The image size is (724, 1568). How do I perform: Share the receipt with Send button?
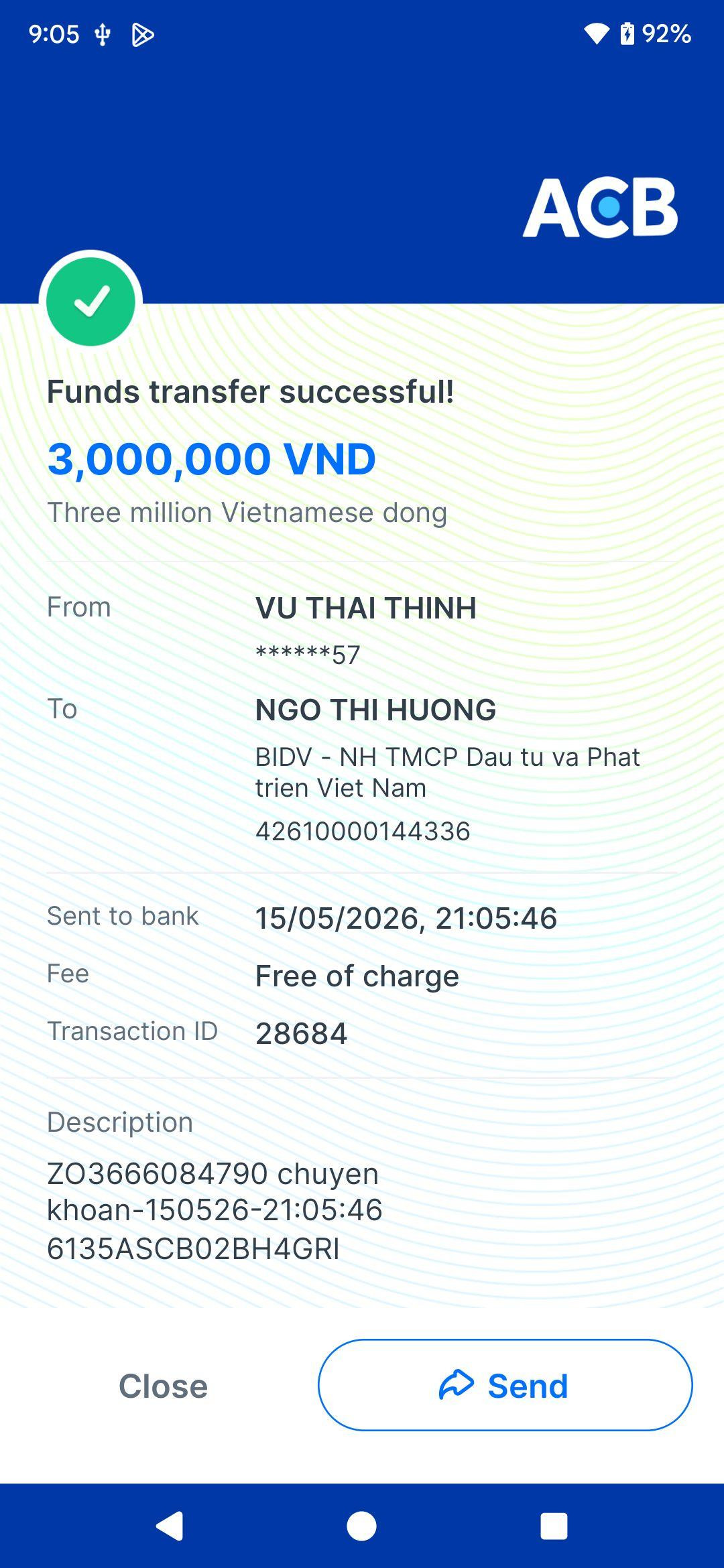505,1385
